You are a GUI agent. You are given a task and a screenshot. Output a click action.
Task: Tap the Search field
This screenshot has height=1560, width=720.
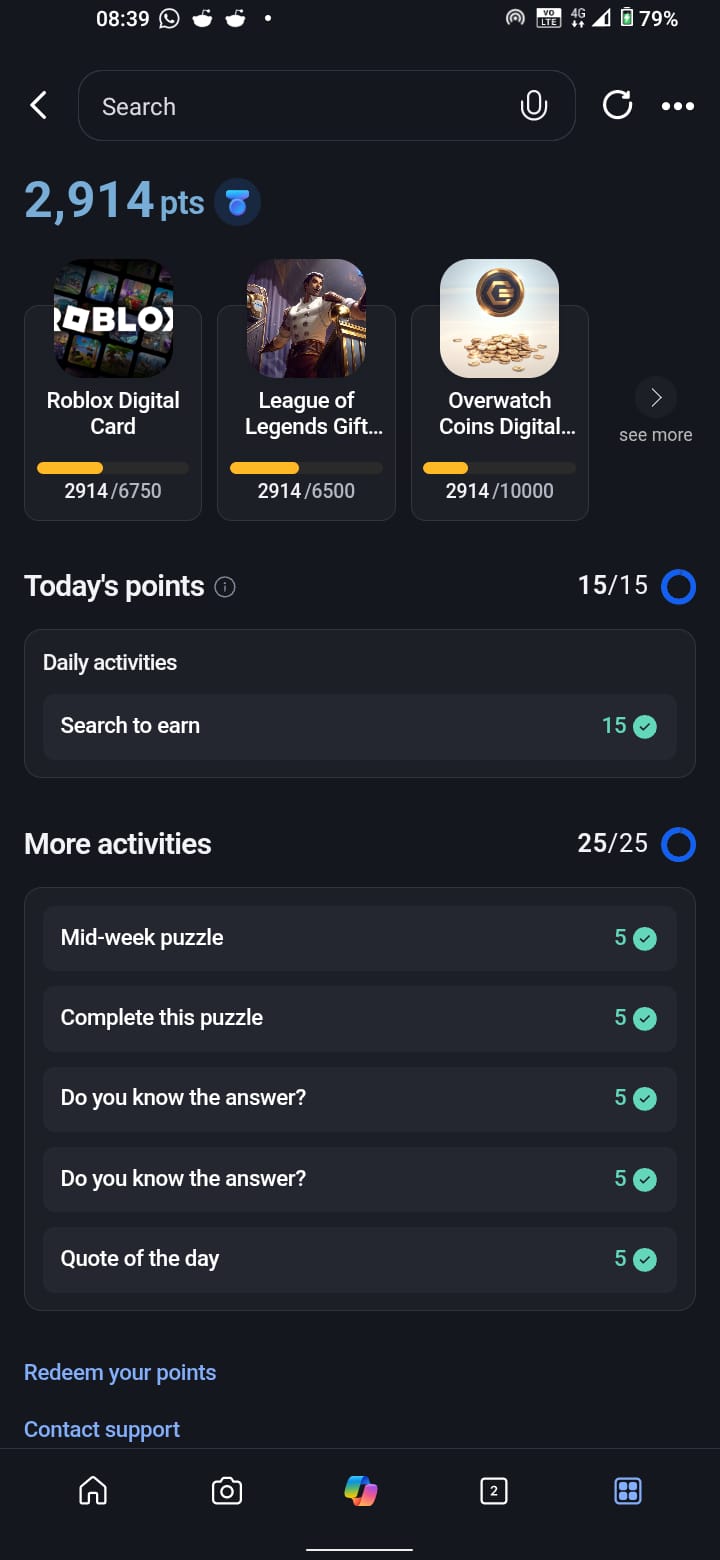300,106
